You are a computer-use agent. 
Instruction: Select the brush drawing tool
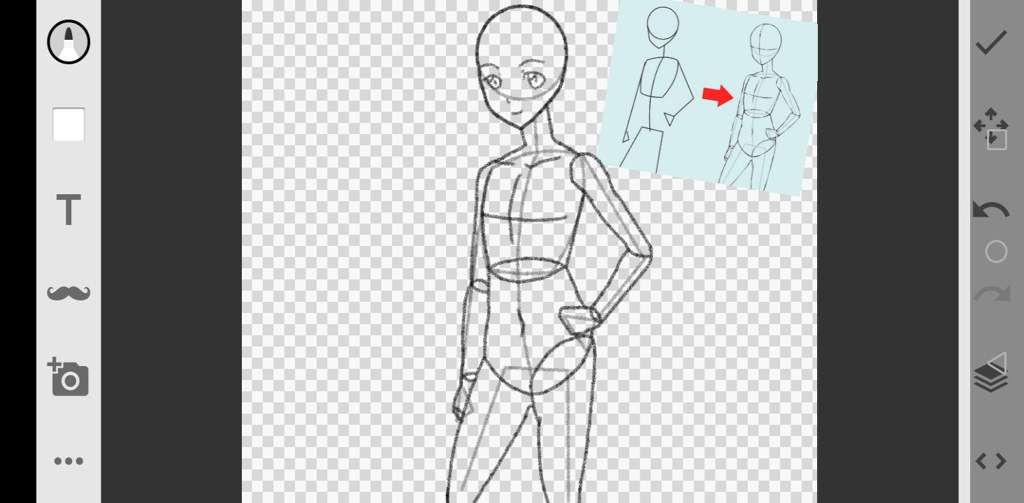click(x=68, y=41)
